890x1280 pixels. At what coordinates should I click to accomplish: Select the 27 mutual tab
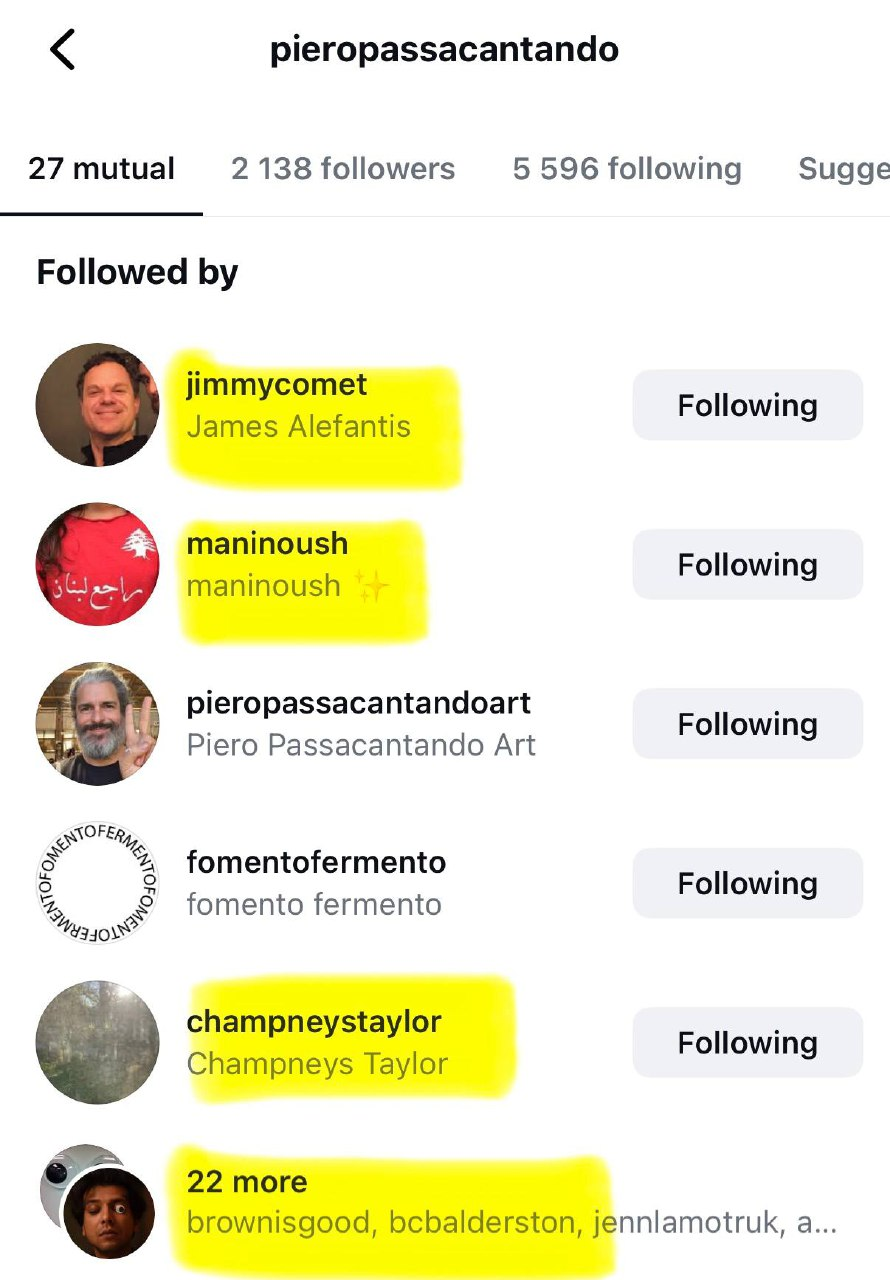(101, 169)
